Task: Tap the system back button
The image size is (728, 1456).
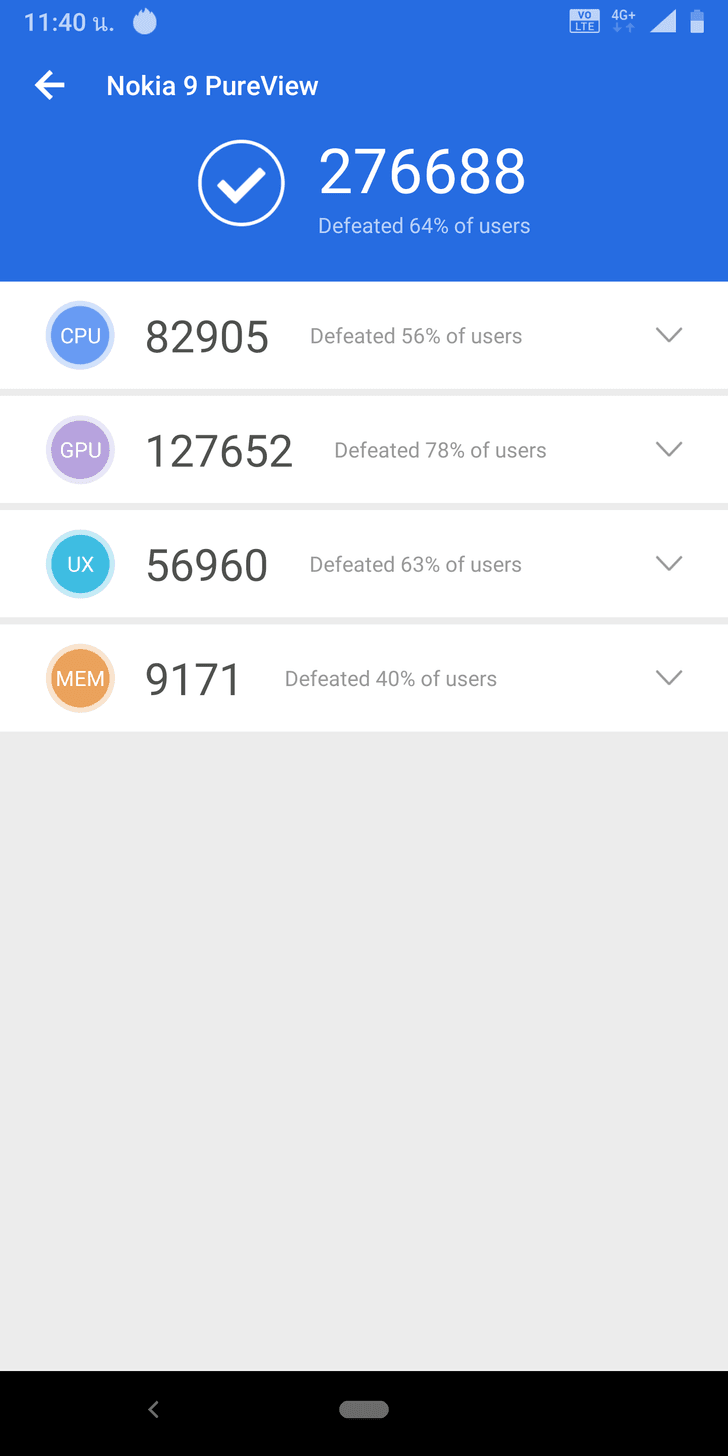Action: [x=153, y=1410]
